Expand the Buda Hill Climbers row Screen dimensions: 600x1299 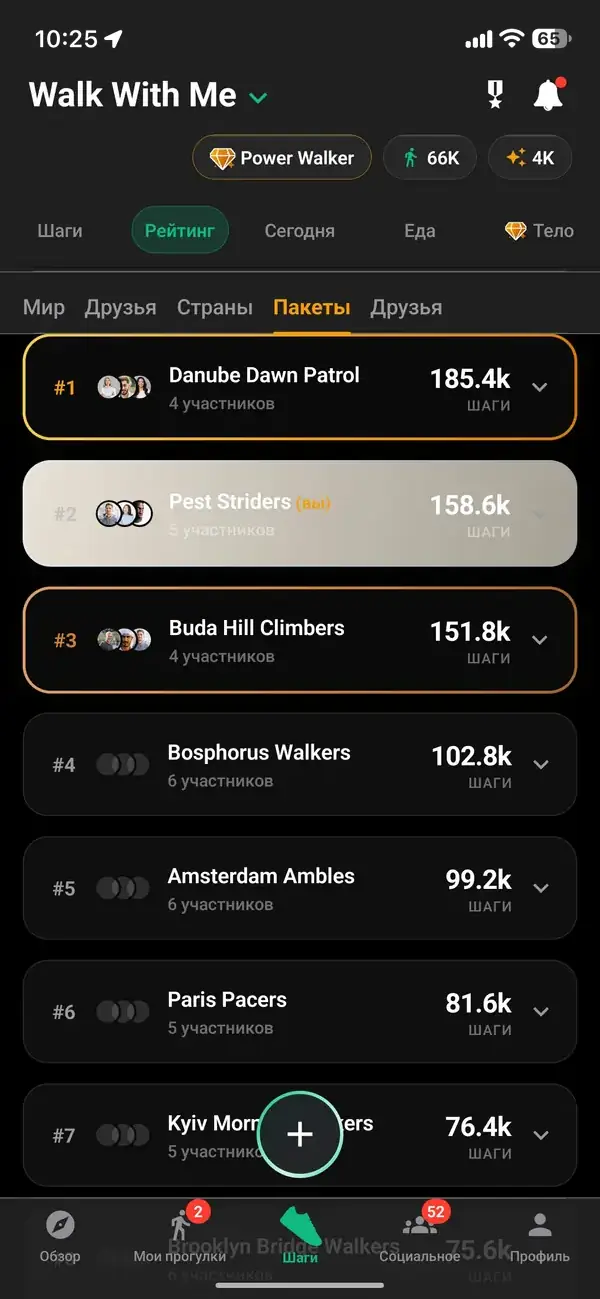click(540, 640)
